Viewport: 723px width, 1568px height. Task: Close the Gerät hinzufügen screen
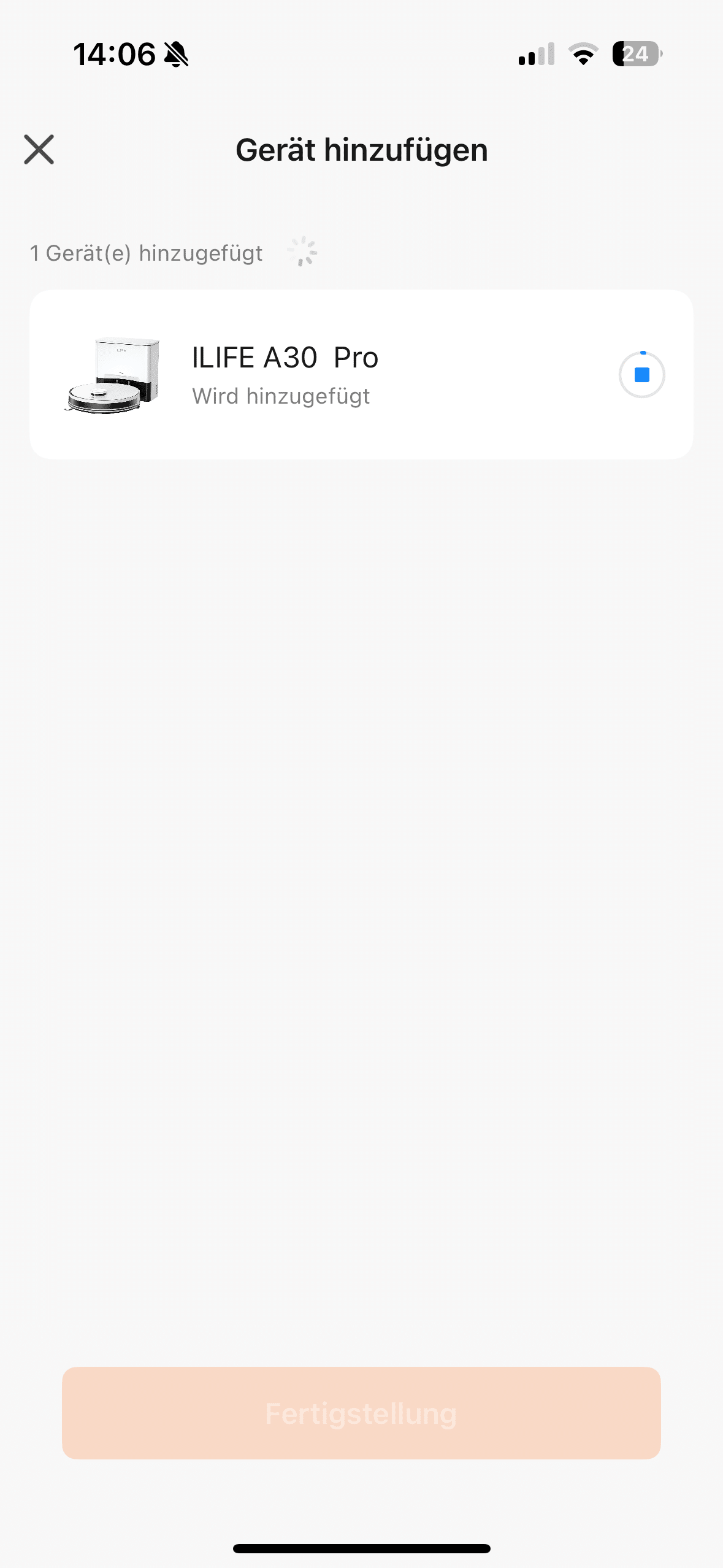[x=39, y=150]
